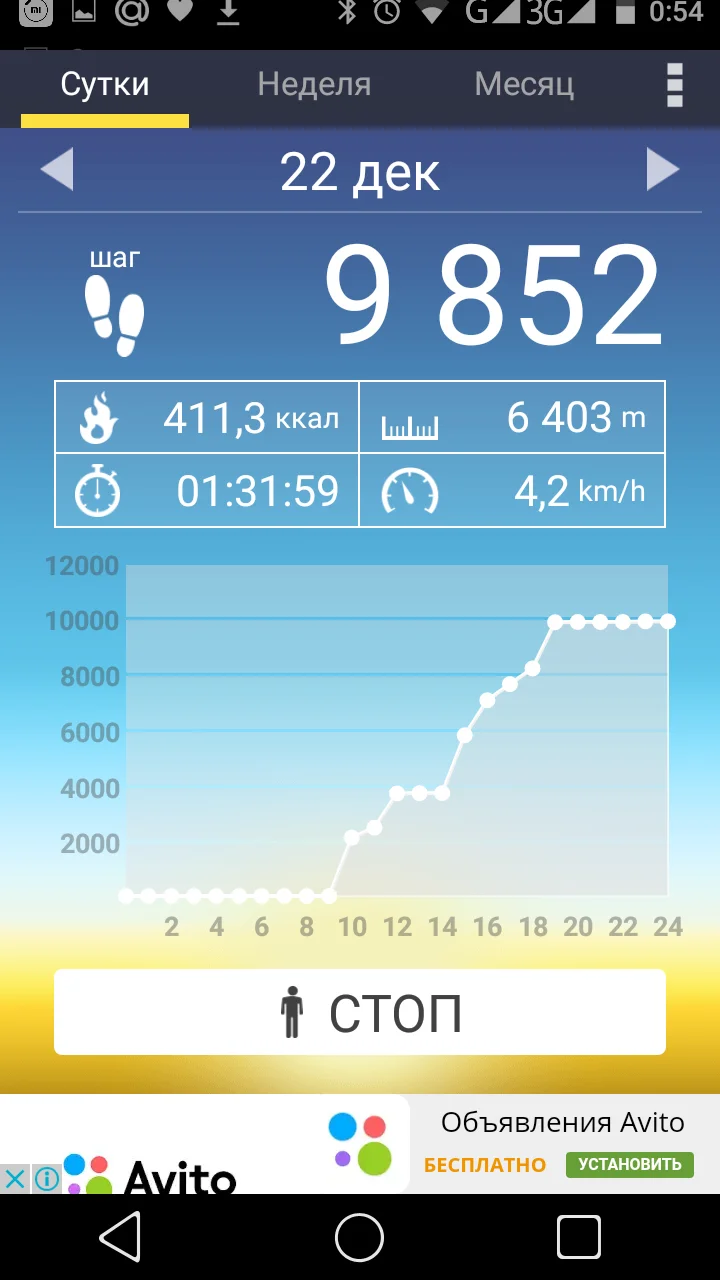Switch to the Неделя tab
This screenshot has height=1280, width=720.
coord(314,84)
